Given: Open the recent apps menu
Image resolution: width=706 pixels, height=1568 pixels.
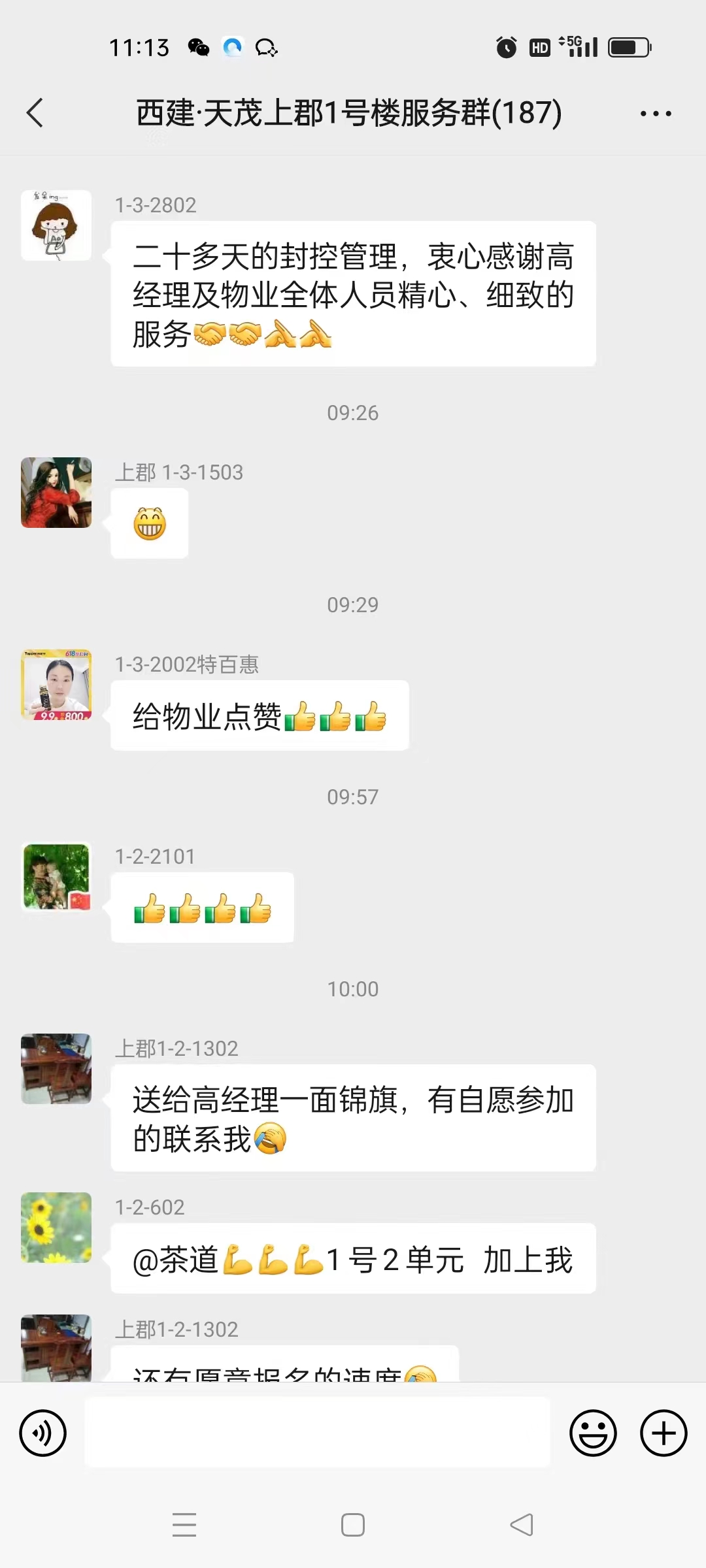Looking at the screenshot, I should [184, 1525].
